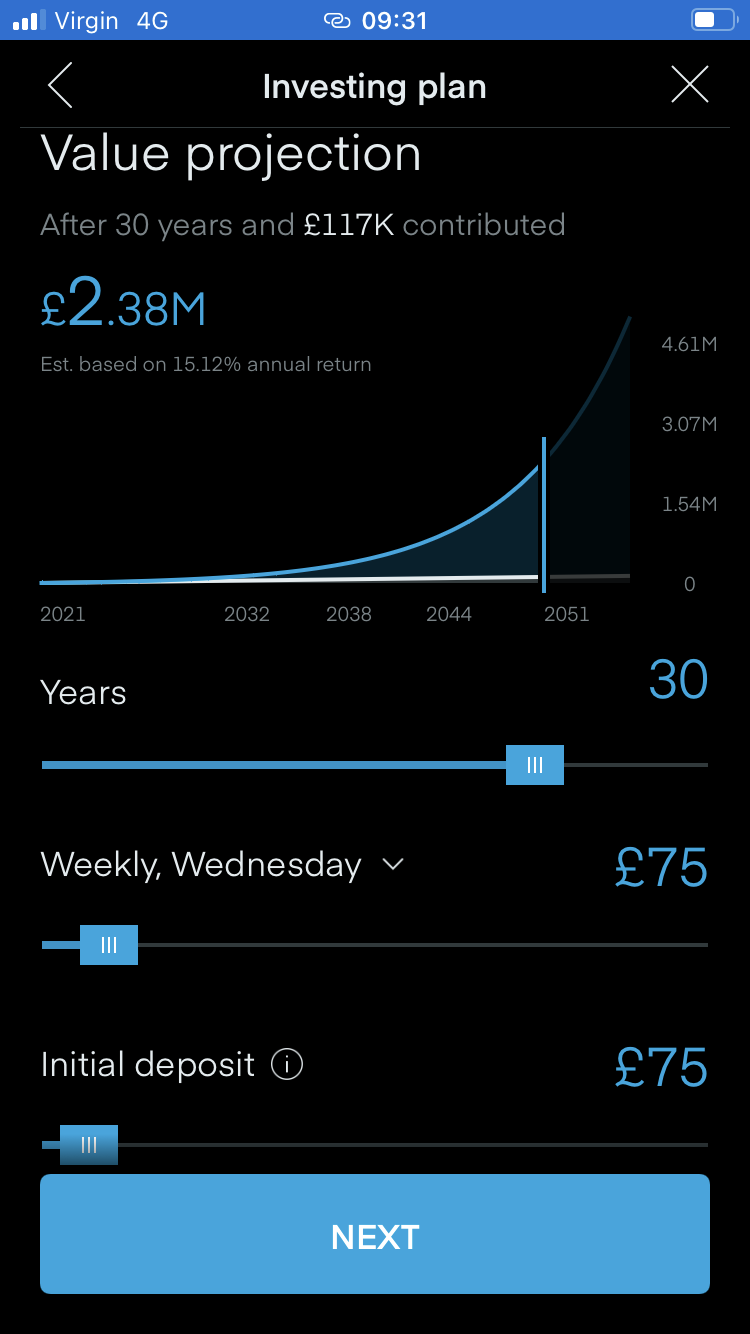Go back from Investing plan
Viewport: 750px width, 1334px height.
click(x=60, y=86)
